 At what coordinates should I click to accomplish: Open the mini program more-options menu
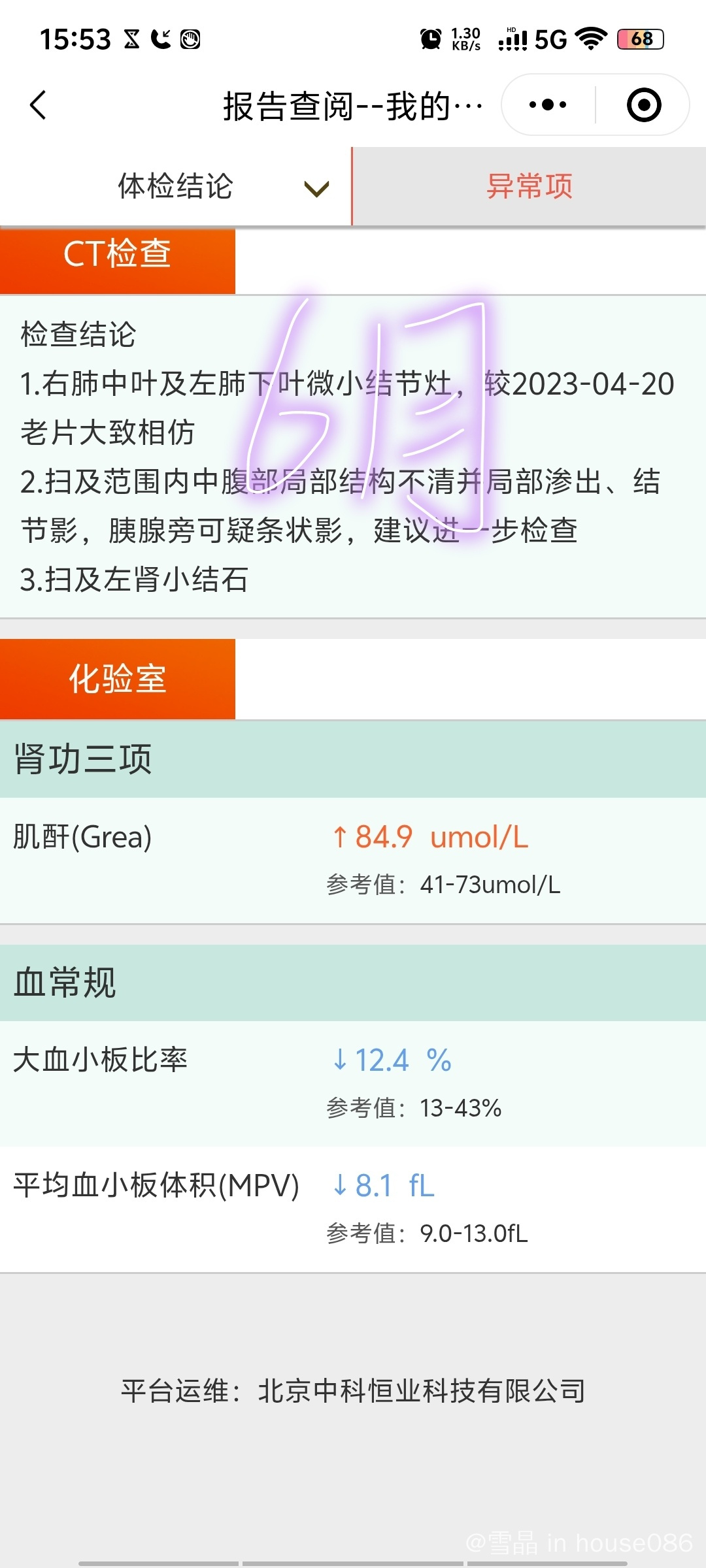tap(548, 105)
